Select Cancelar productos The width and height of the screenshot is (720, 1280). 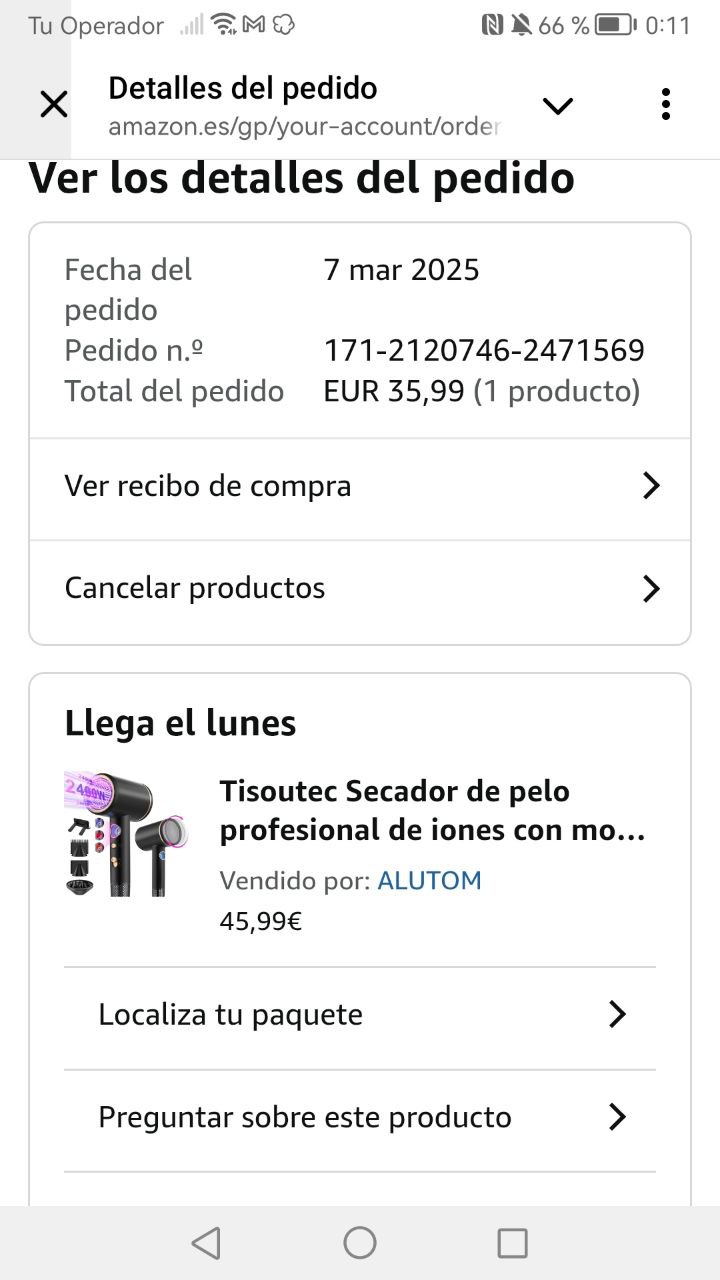[360, 588]
